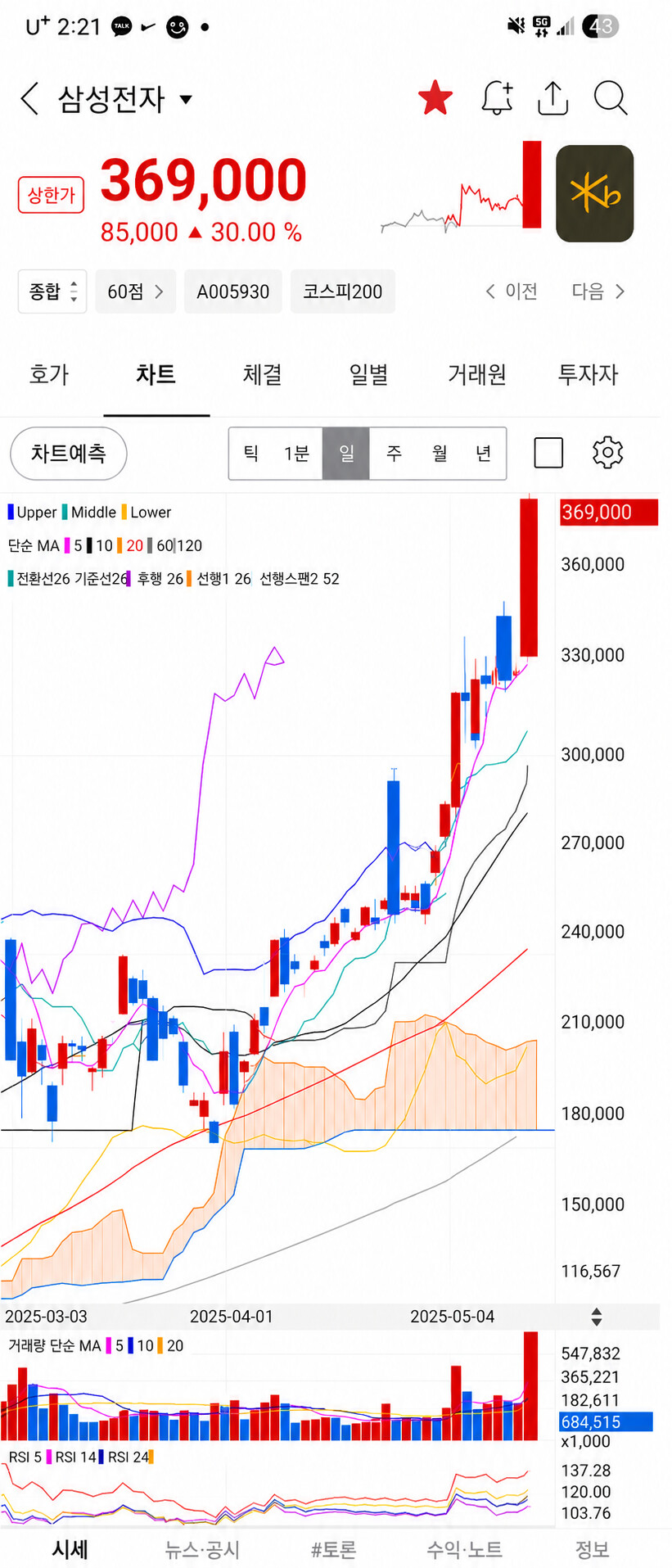Open the 종합 selector

pos(52,291)
